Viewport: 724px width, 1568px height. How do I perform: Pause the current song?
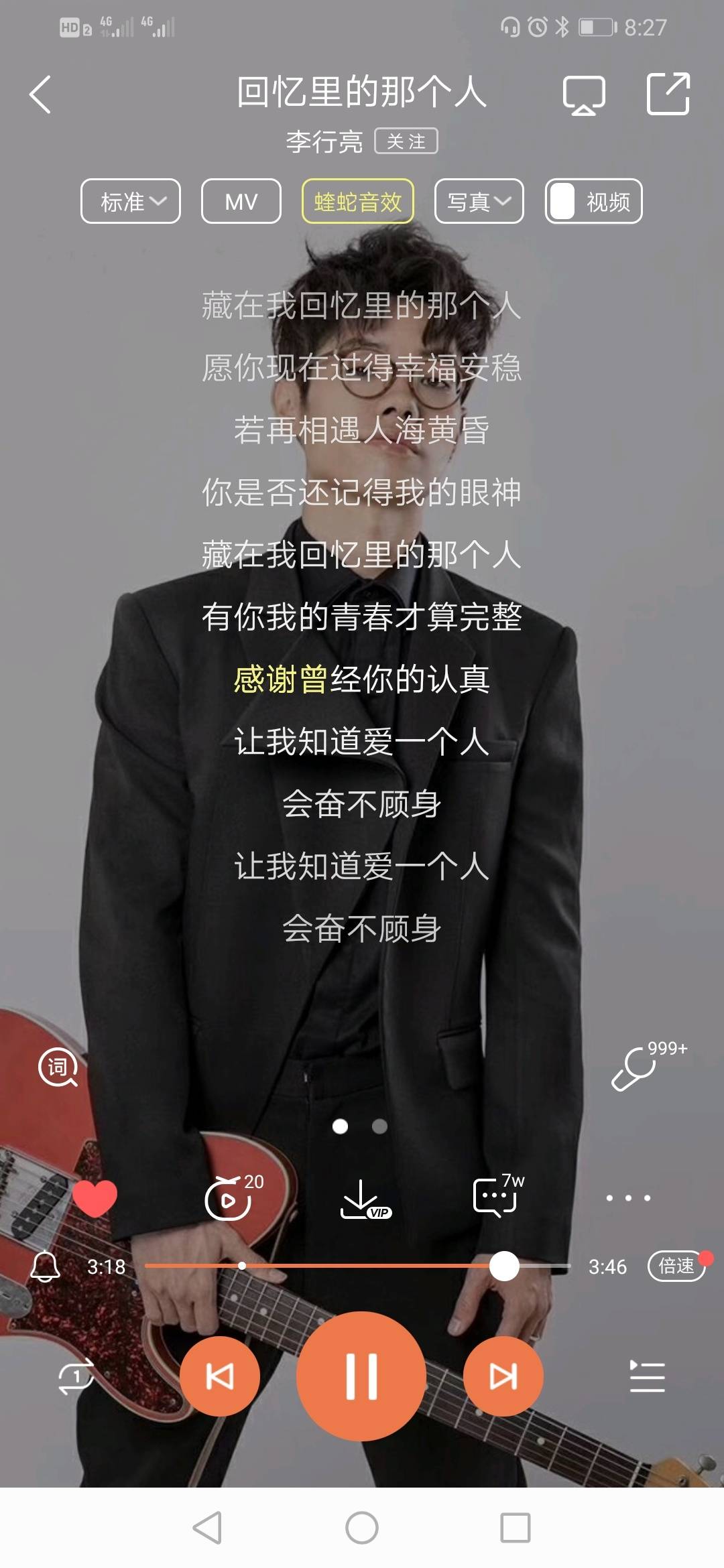click(x=361, y=1376)
